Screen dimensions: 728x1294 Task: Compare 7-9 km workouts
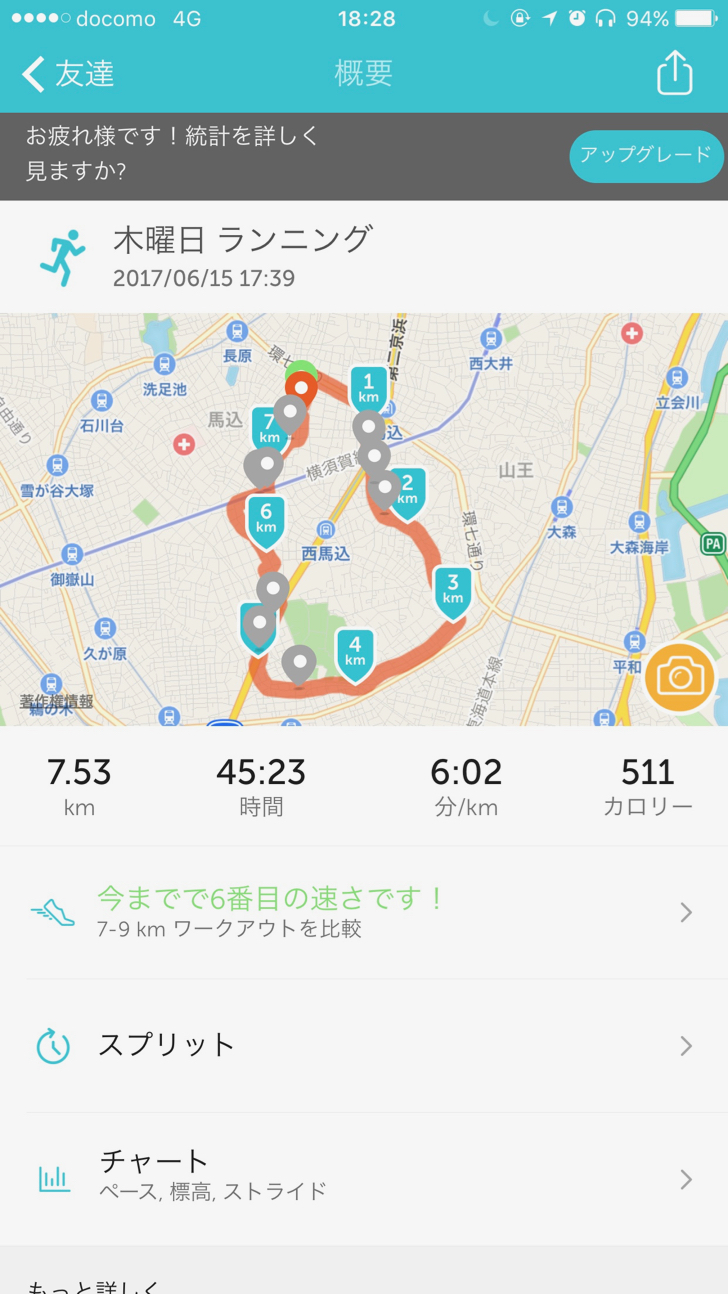(x=364, y=912)
